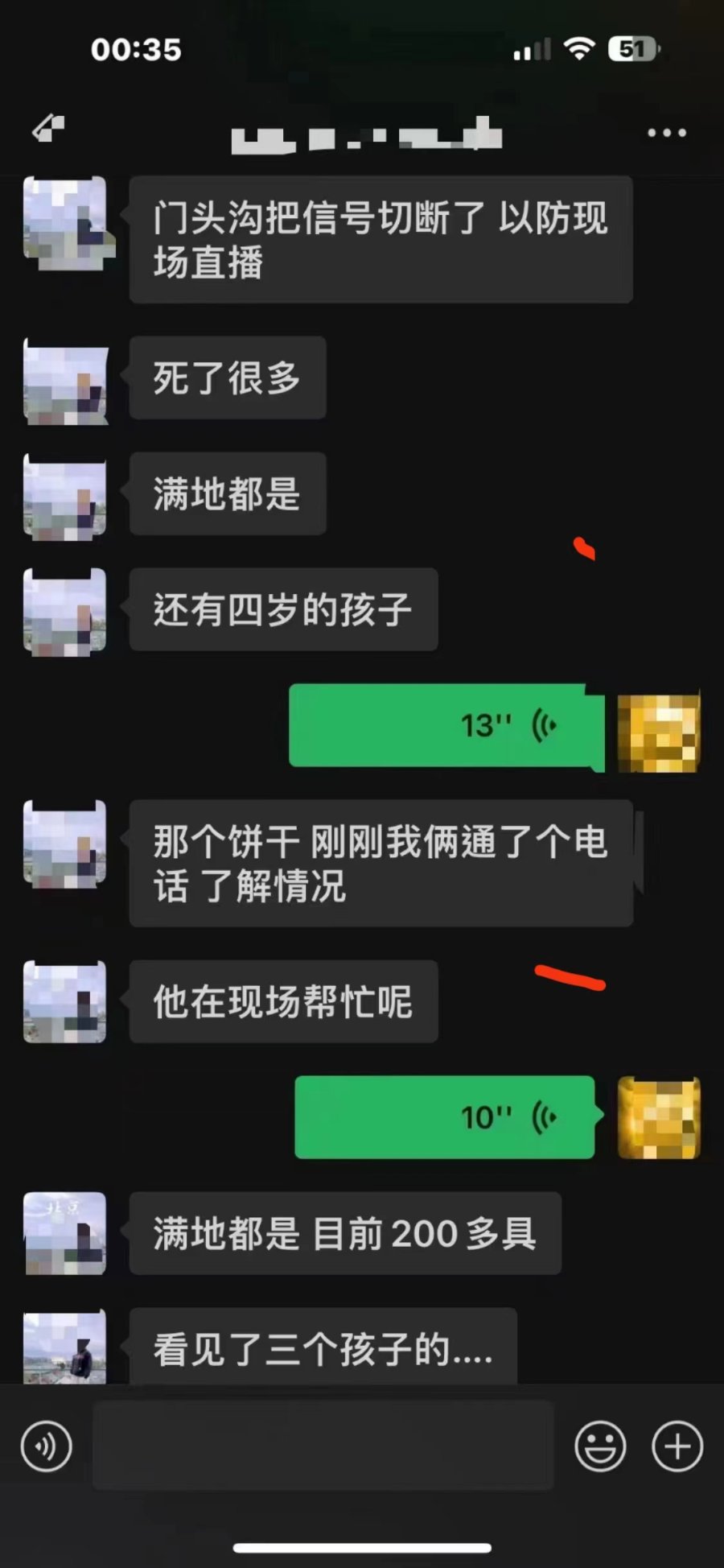Select the message bubble 还有四岁的孩子
The height and width of the screenshot is (1568, 724).
coord(282,609)
